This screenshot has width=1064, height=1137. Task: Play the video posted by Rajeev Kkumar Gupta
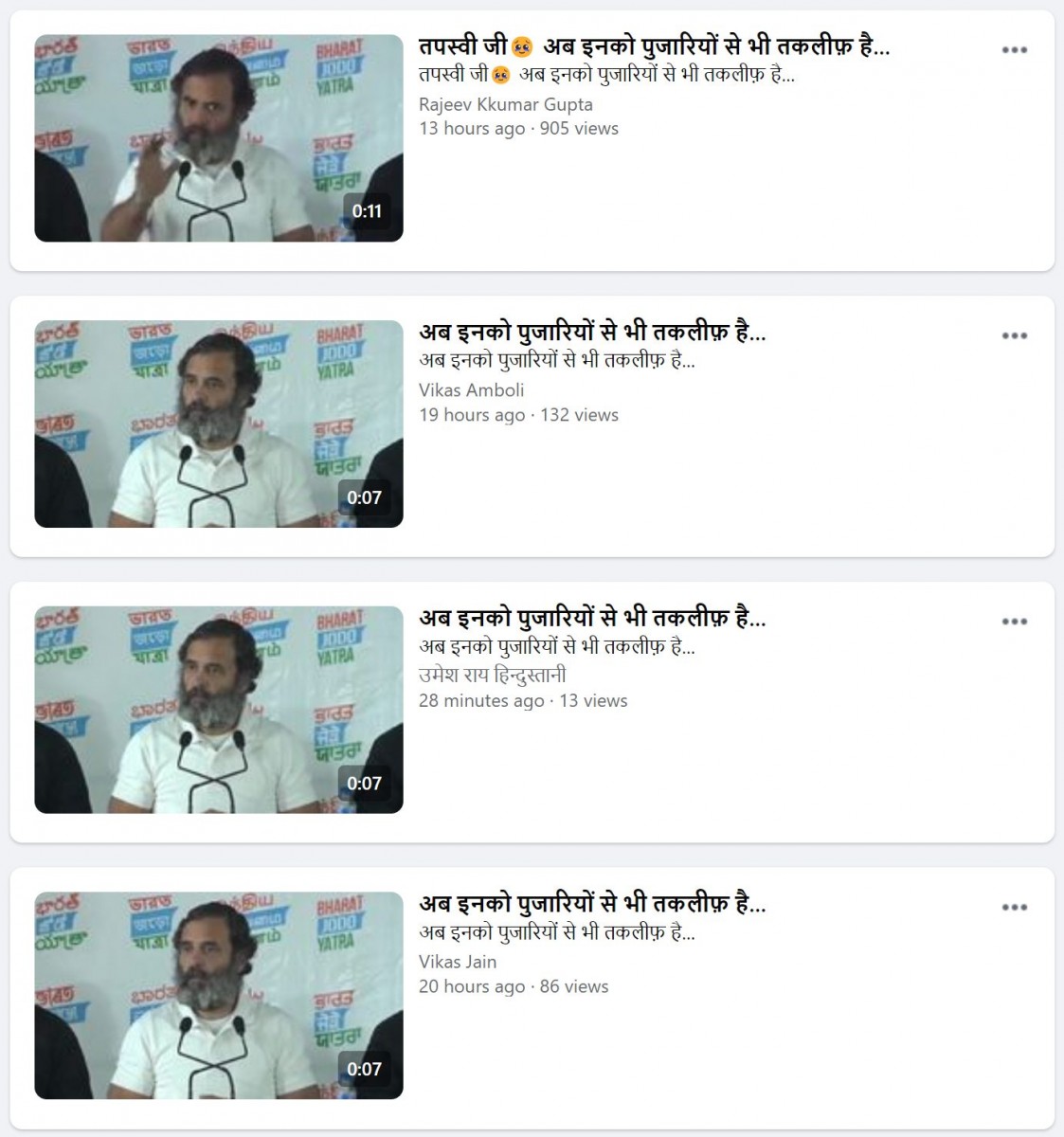(x=219, y=138)
